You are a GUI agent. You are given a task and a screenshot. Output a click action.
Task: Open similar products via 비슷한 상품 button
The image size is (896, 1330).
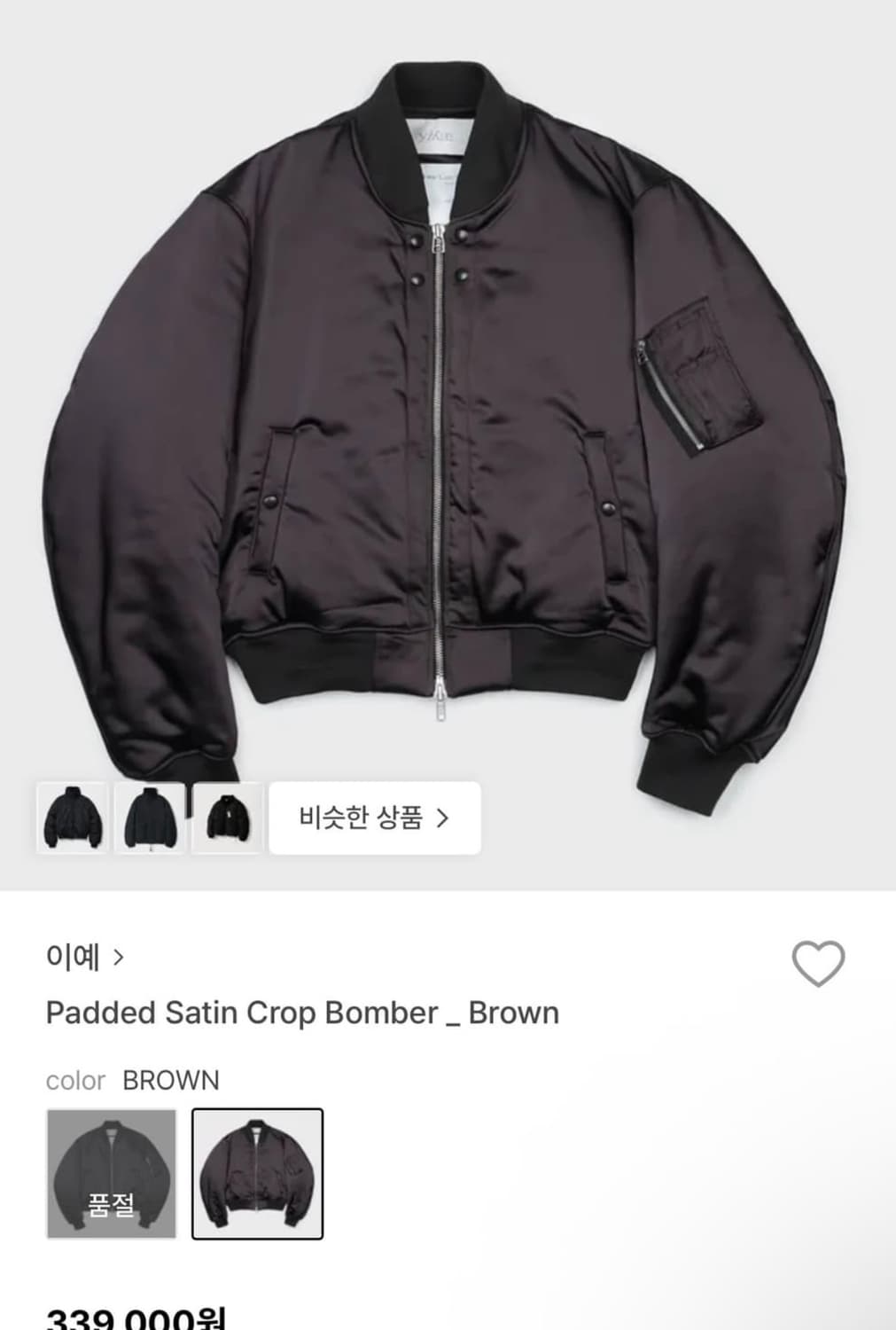click(372, 819)
